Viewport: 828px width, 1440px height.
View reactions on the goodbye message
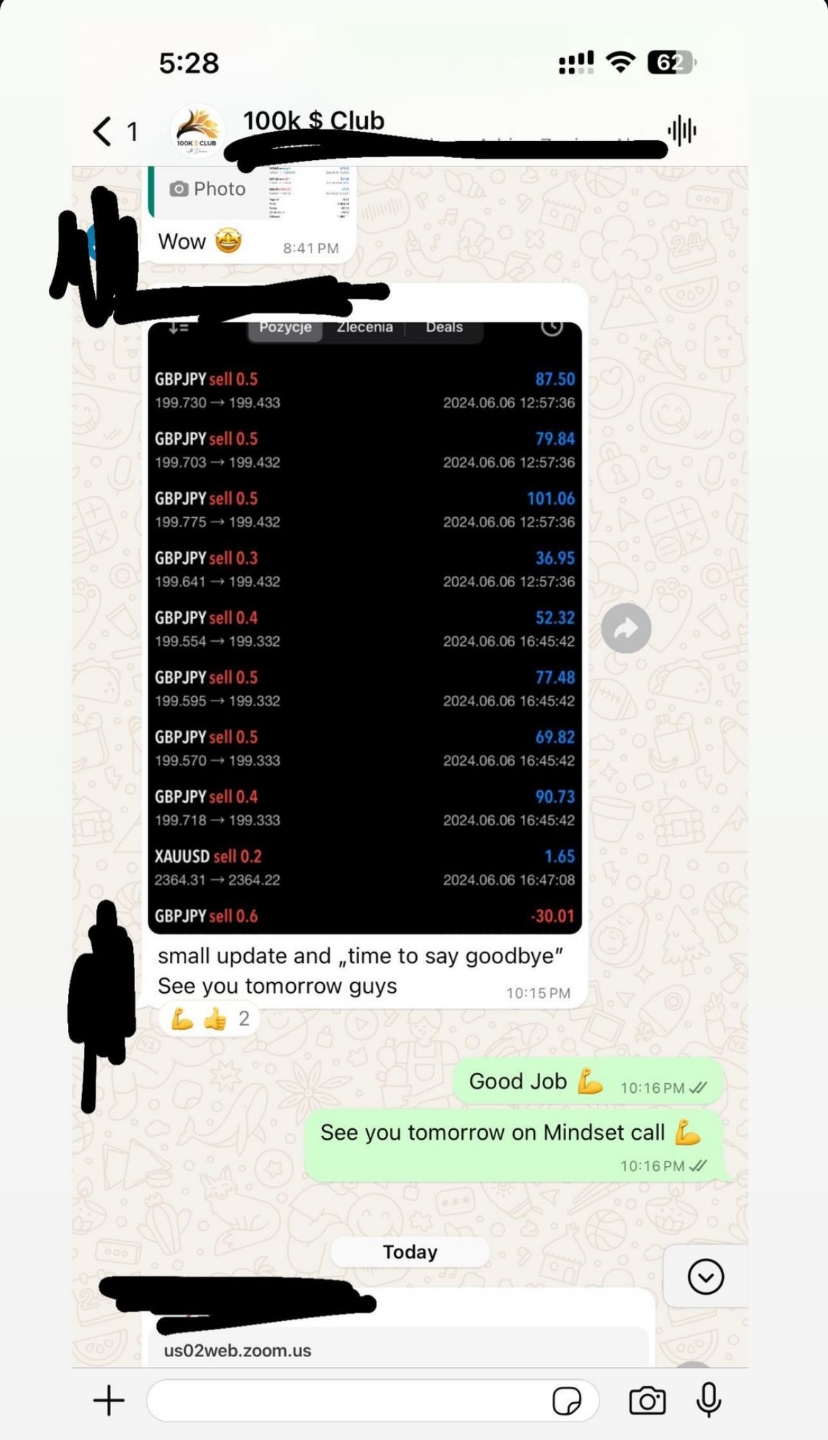[208, 1019]
